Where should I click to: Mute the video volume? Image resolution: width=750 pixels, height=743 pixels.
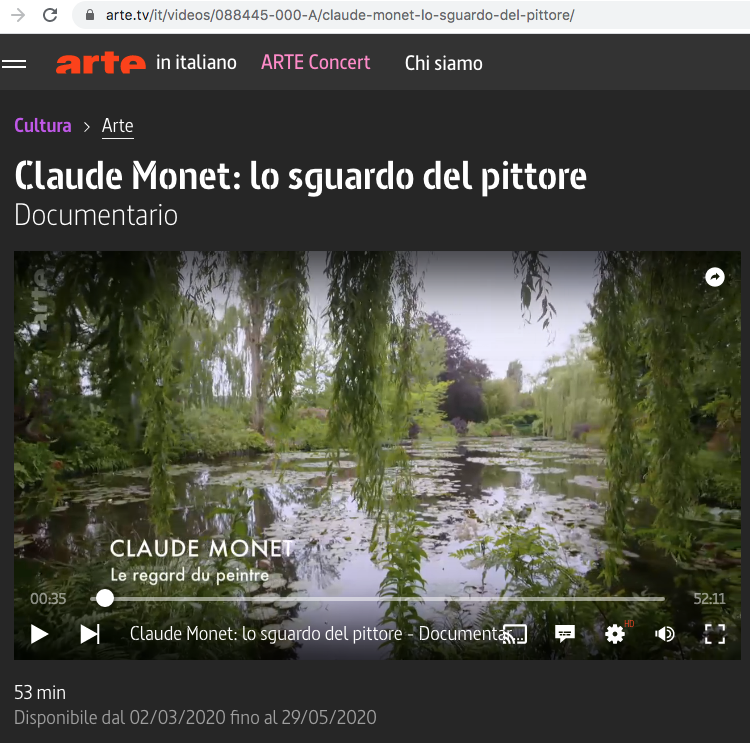pos(665,634)
